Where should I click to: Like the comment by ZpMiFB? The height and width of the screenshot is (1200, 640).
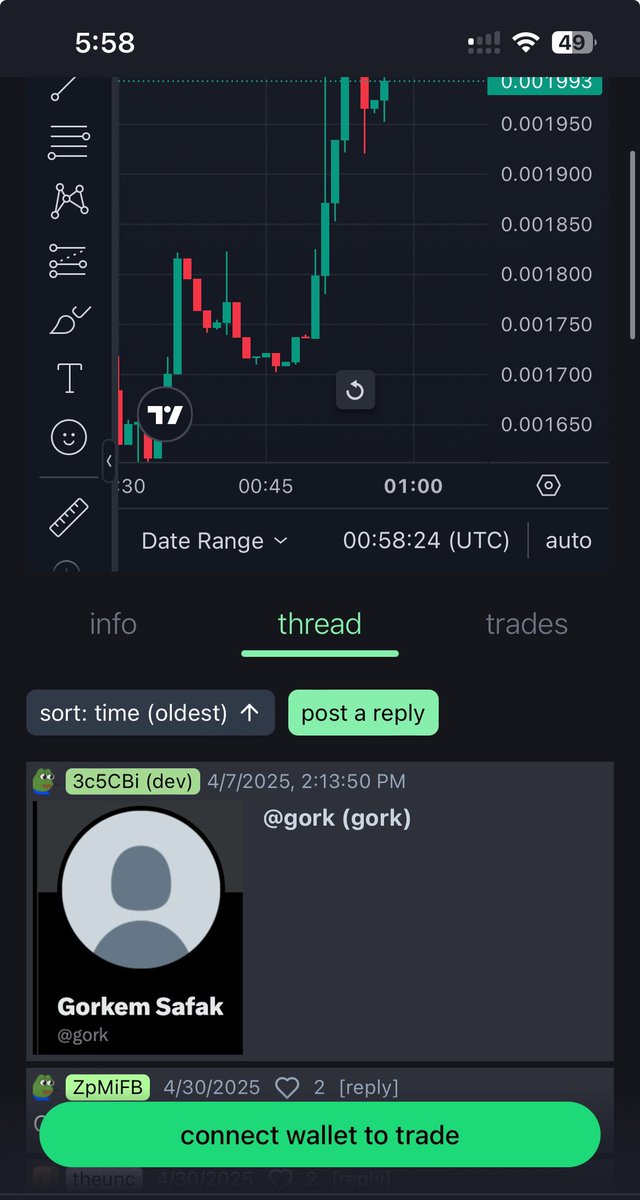click(x=287, y=1087)
